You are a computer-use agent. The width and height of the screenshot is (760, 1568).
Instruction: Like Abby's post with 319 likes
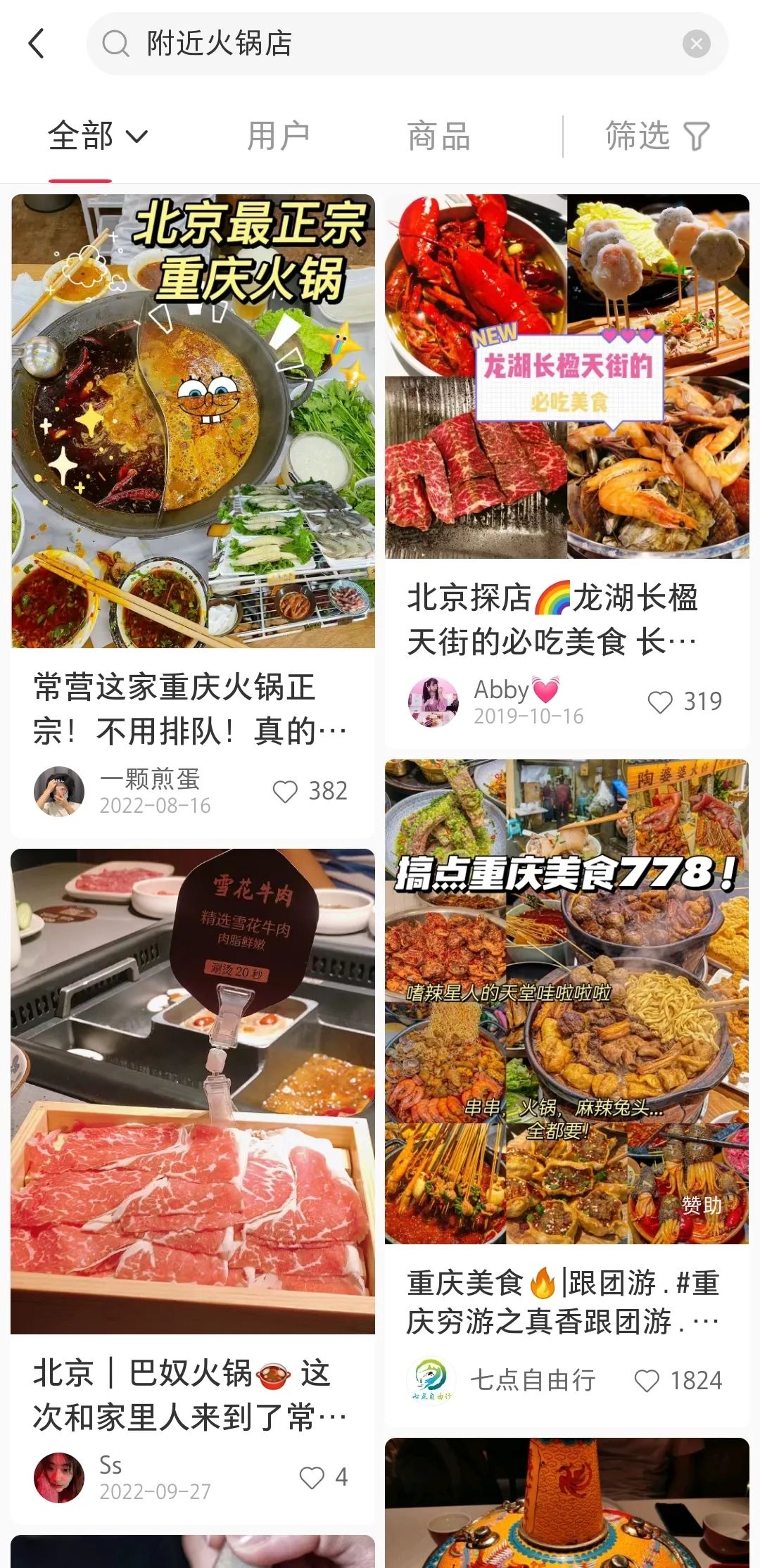[x=660, y=702]
